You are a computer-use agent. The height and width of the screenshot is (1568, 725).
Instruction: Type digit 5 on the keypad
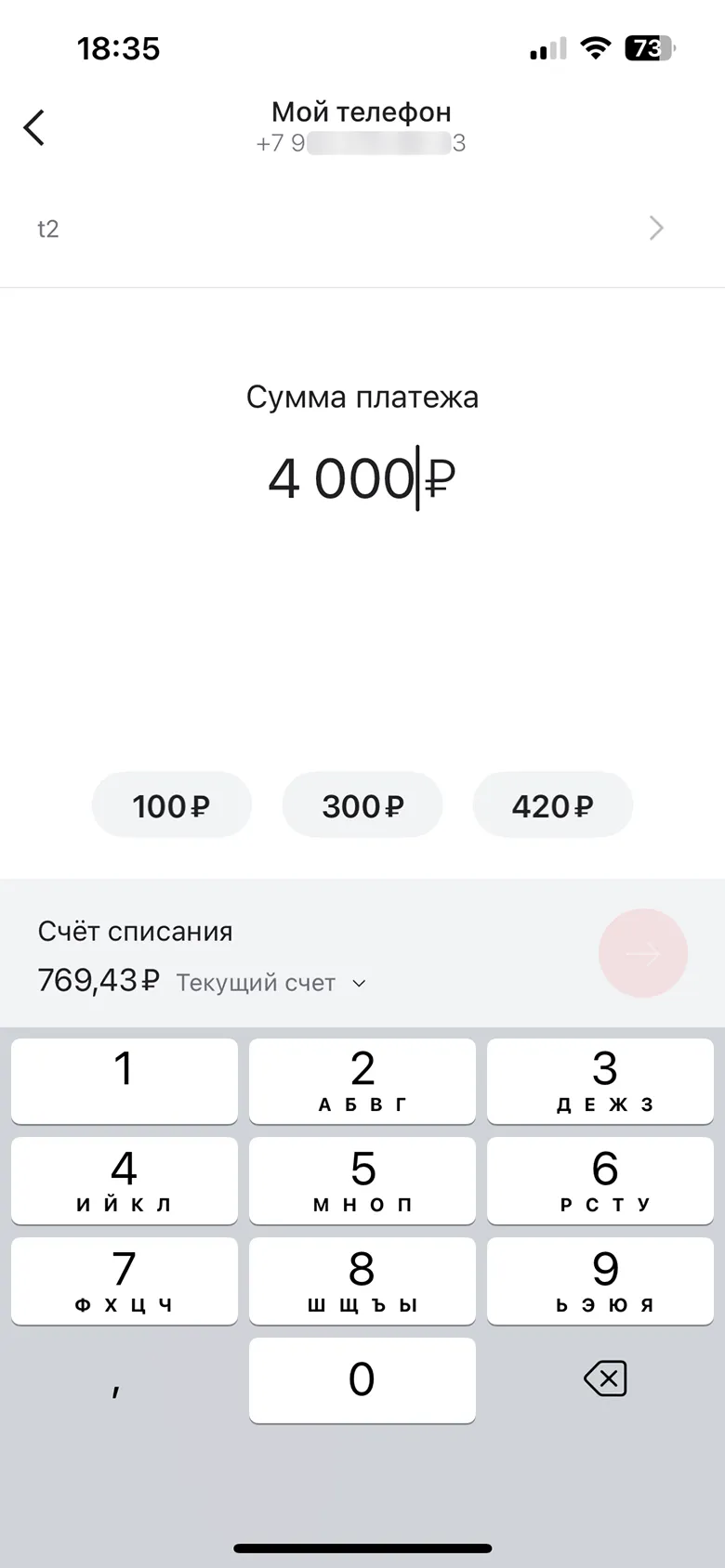click(x=362, y=1181)
